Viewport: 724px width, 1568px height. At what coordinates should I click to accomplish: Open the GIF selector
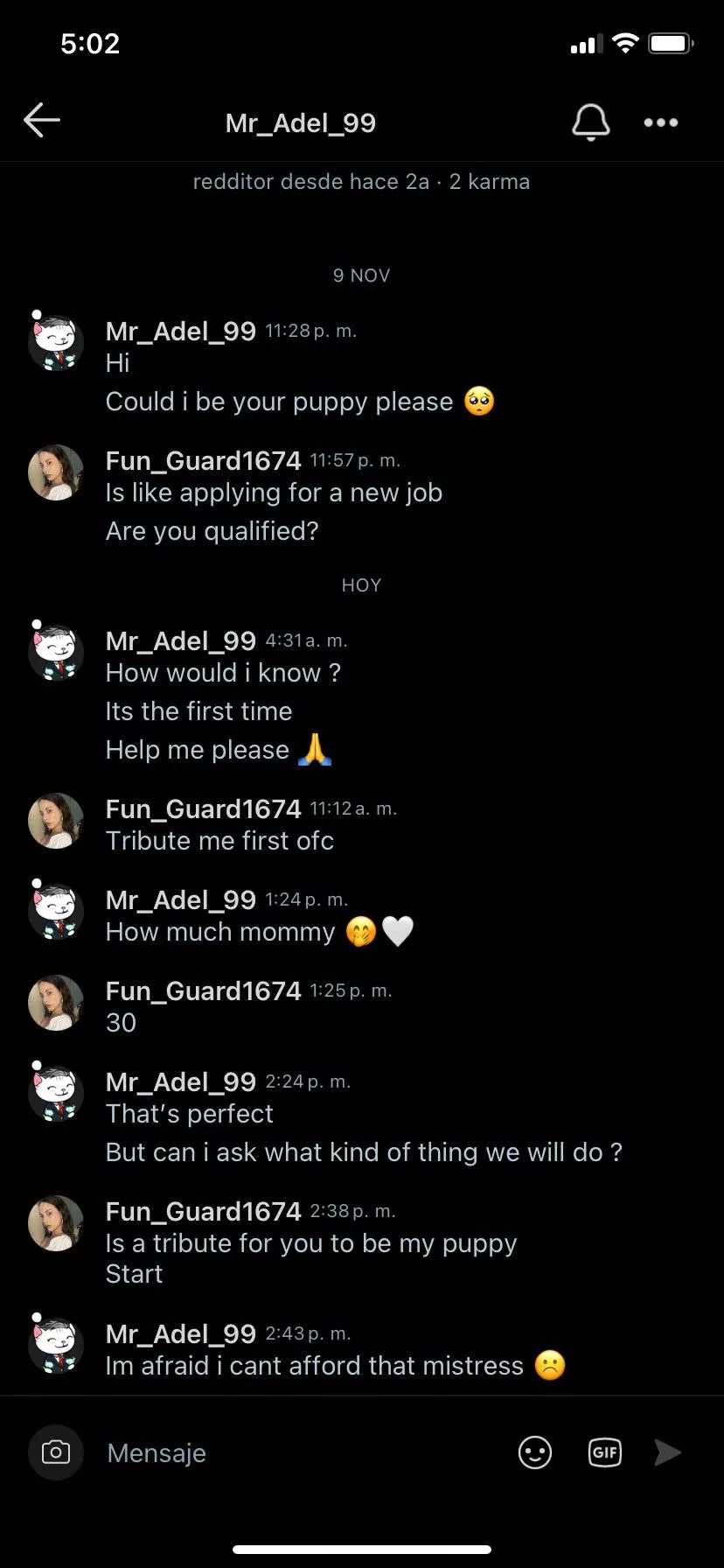pos(605,1452)
